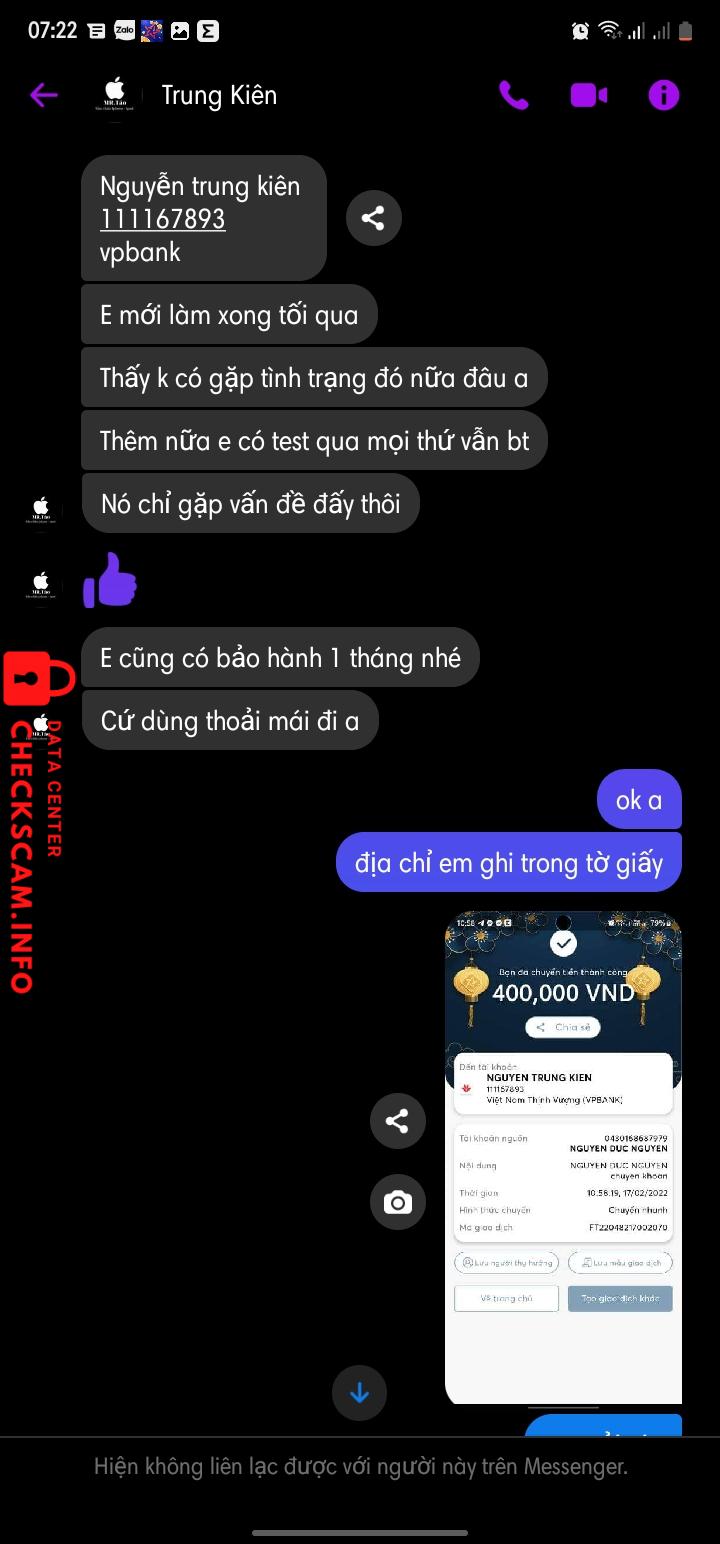Share the transfer receipt image

tap(397, 1121)
